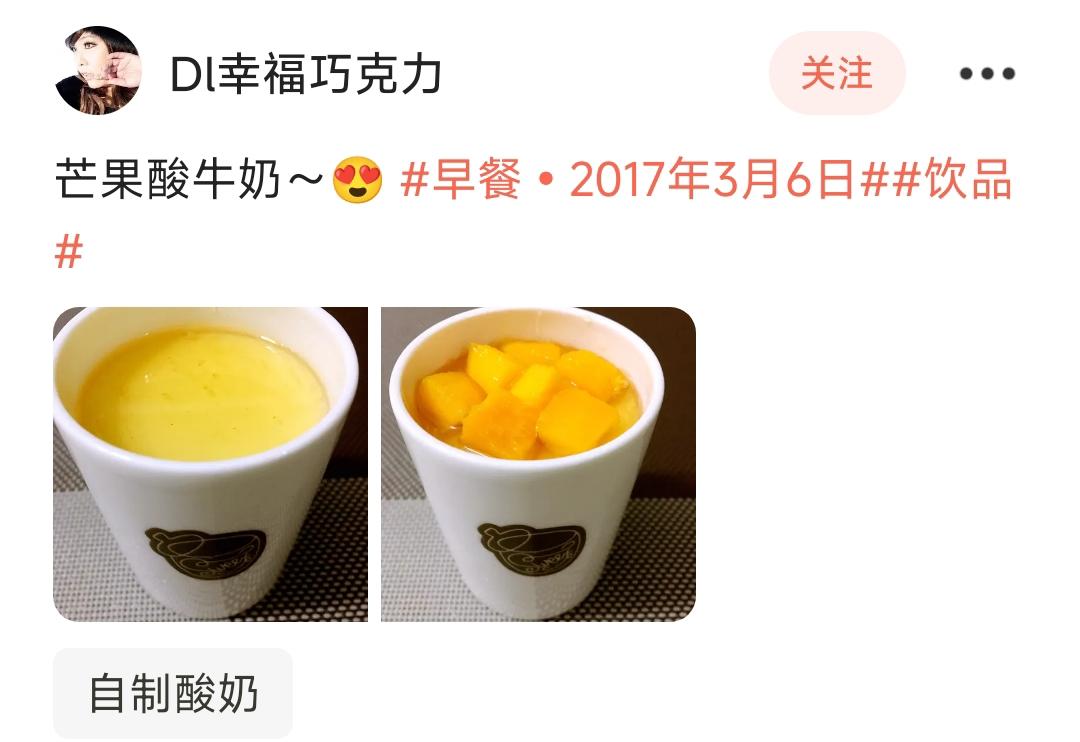Screen dimensions: 1080x742
Task: Follow DI幸福巧克力 with the 关注 button
Action: [836, 73]
